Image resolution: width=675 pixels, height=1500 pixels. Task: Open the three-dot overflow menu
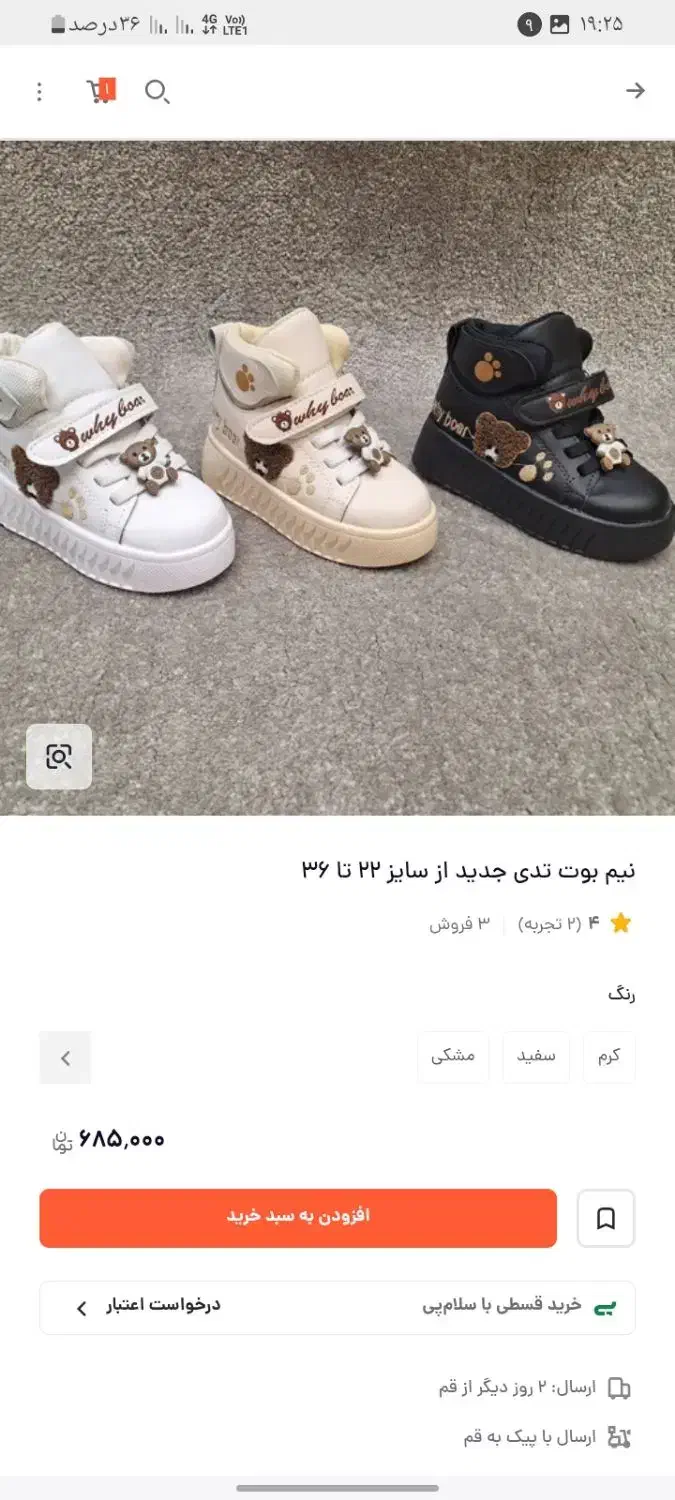[x=39, y=92]
